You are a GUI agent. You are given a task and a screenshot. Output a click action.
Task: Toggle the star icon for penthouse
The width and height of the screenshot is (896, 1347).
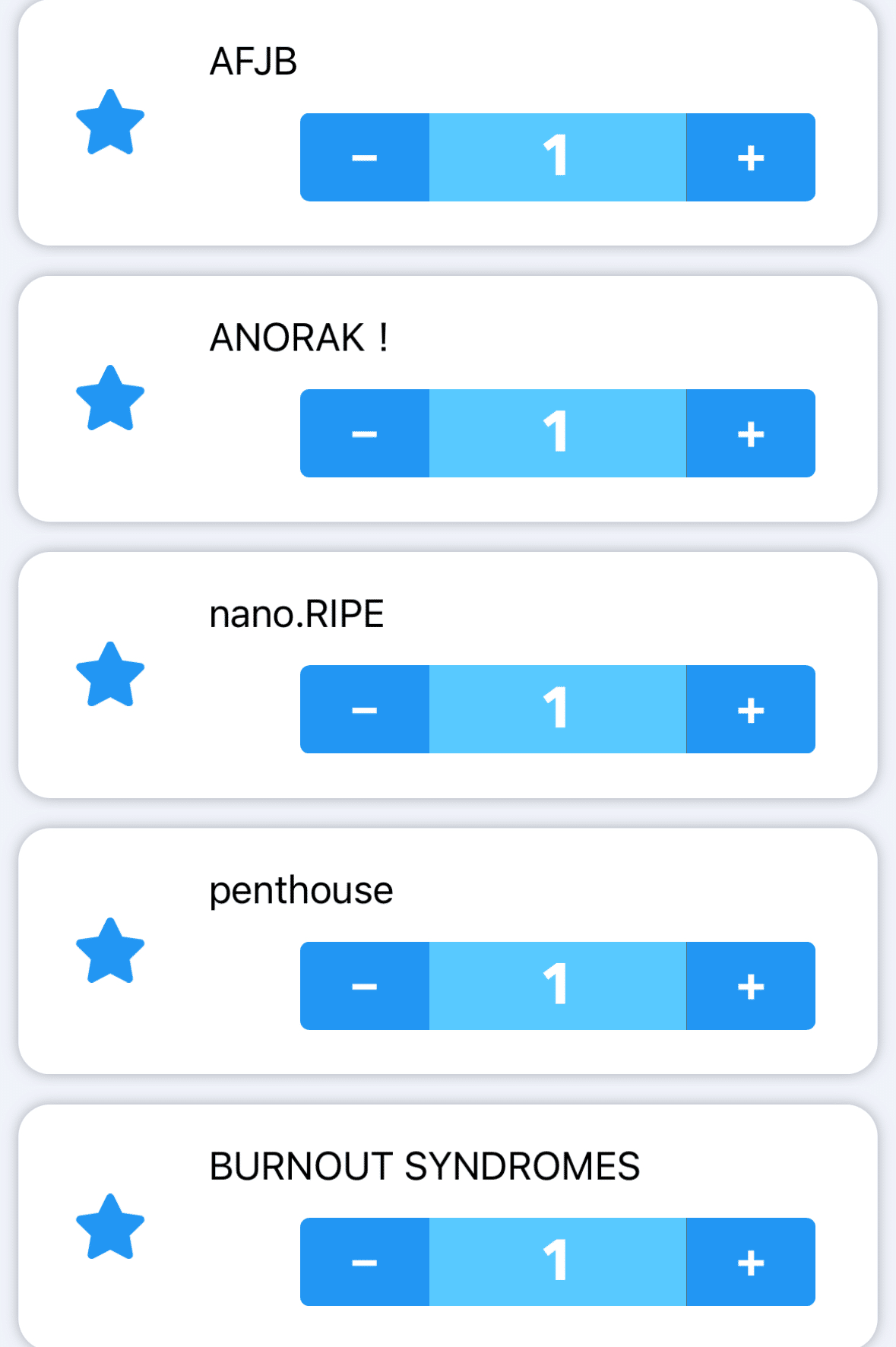point(110,951)
